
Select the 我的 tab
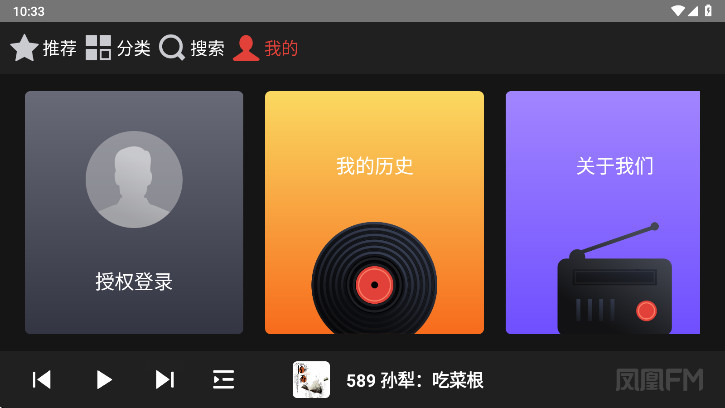(x=266, y=48)
